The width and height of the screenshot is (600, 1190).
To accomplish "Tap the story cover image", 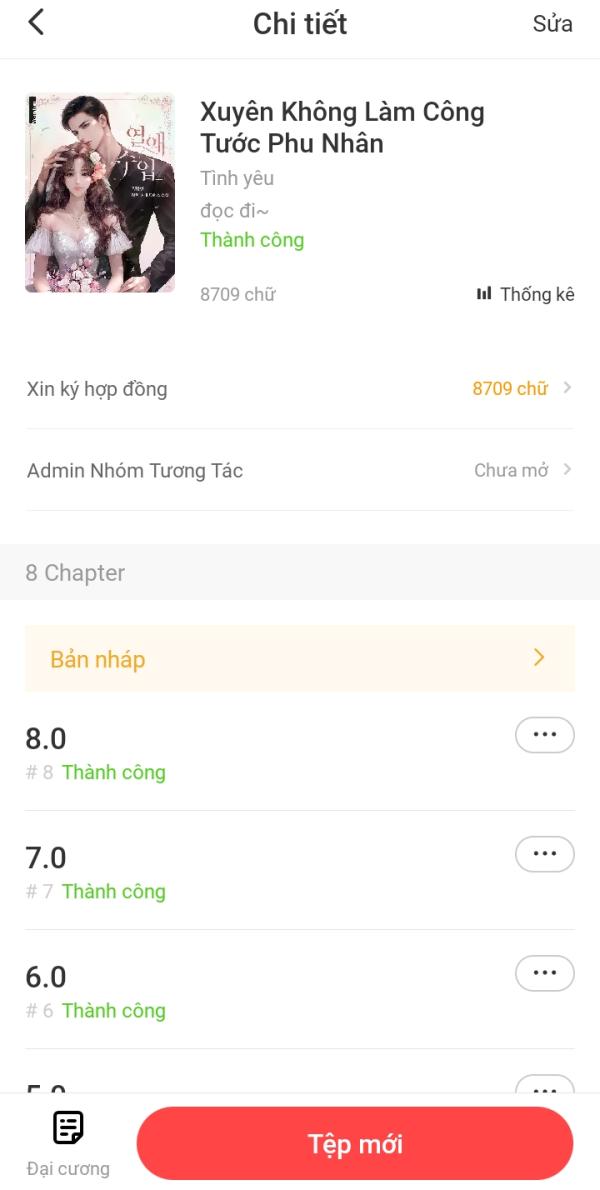I will [100, 193].
